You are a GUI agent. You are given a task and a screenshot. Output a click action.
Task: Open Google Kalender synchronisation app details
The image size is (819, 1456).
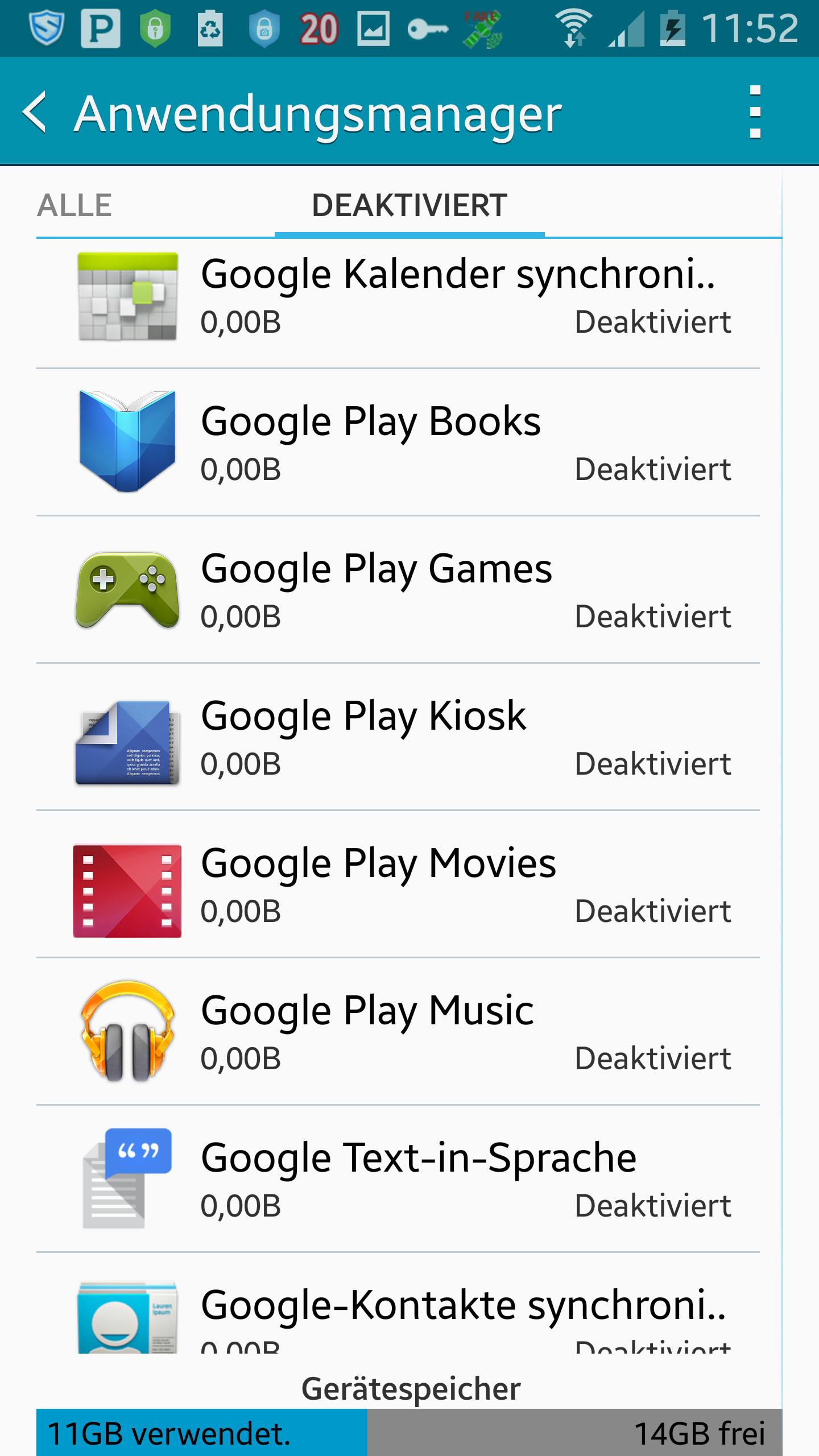(x=398, y=296)
